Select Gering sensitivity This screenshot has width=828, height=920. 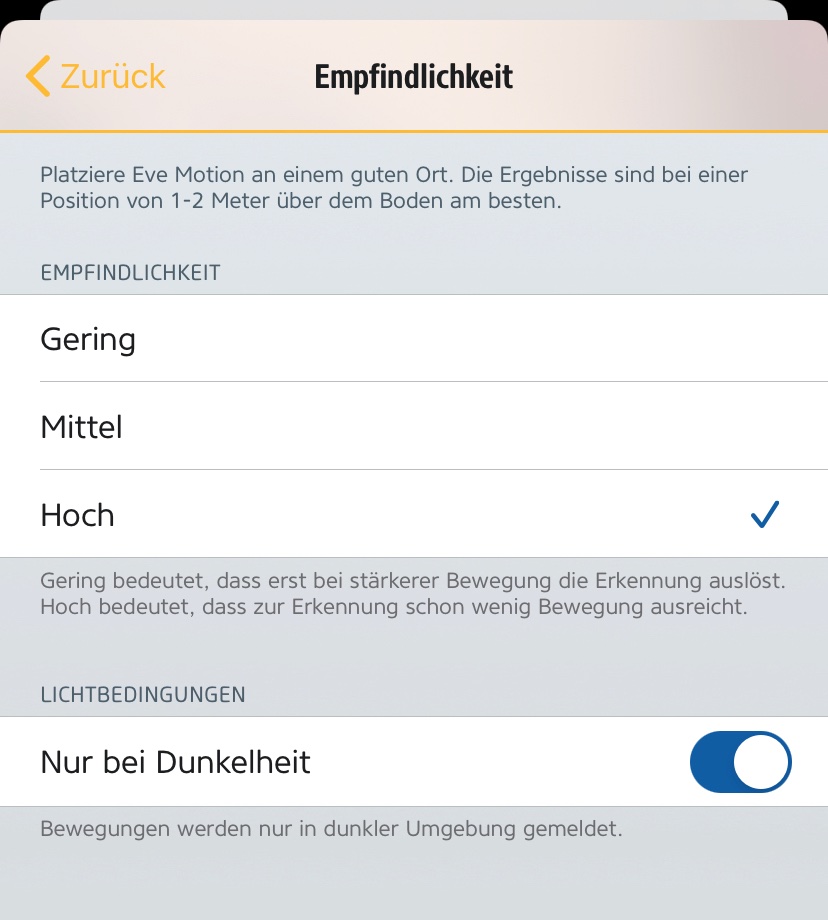coord(414,339)
